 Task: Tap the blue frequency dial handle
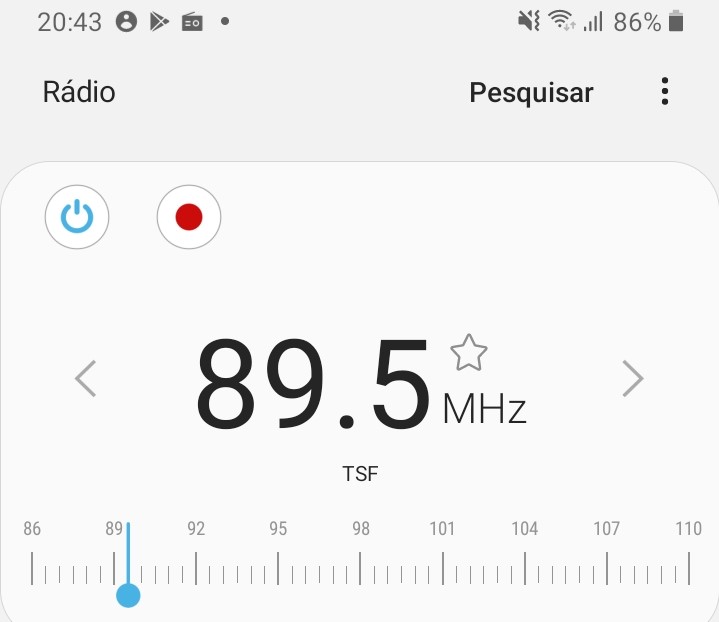tap(128, 595)
